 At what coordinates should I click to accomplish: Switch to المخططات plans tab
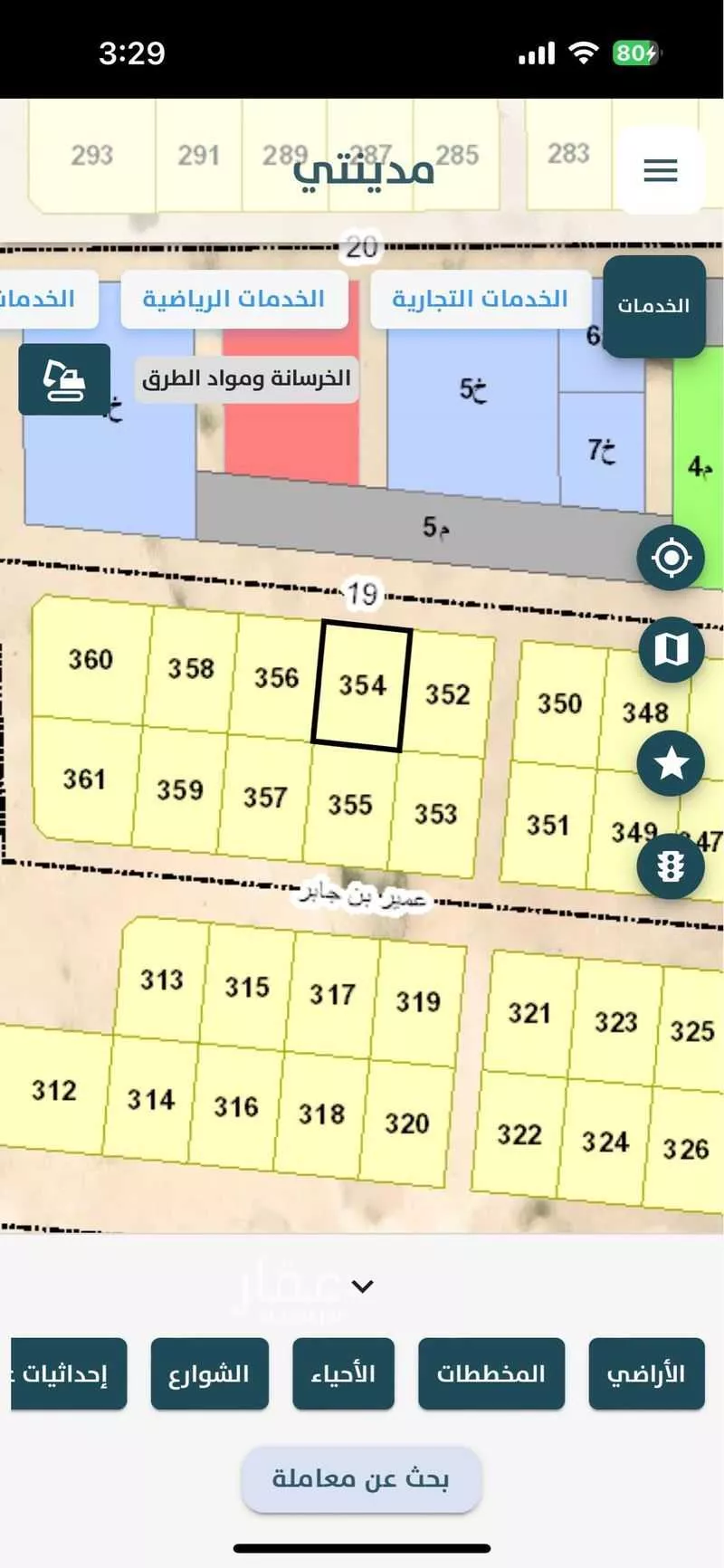(x=491, y=1373)
